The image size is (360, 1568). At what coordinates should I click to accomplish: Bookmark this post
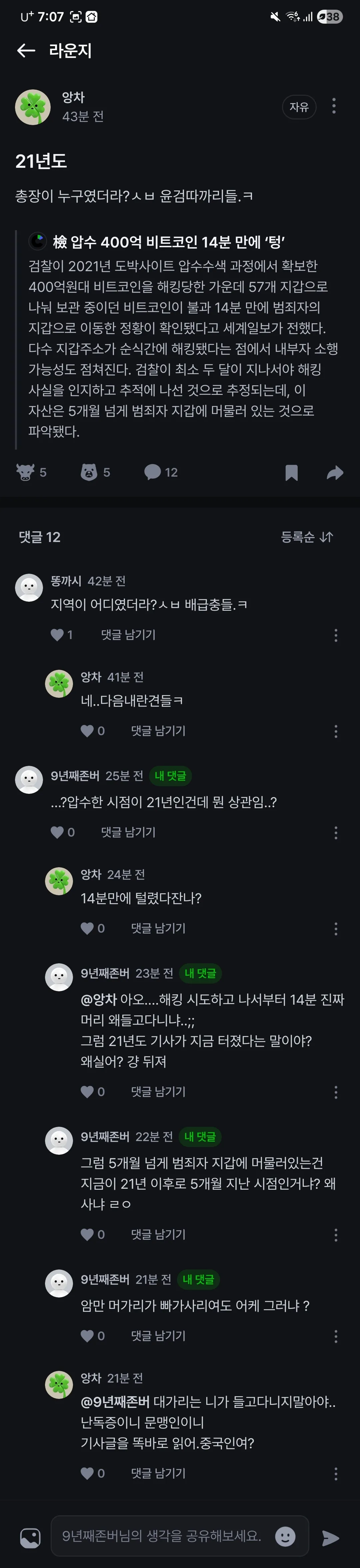coord(291,473)
